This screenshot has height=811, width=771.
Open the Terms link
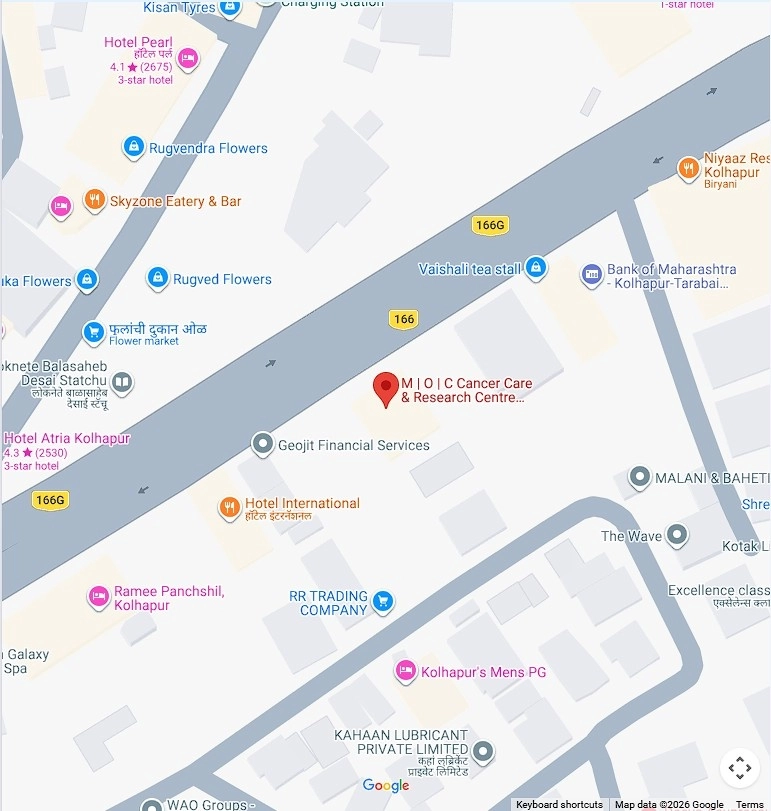[x=749, y=804]
